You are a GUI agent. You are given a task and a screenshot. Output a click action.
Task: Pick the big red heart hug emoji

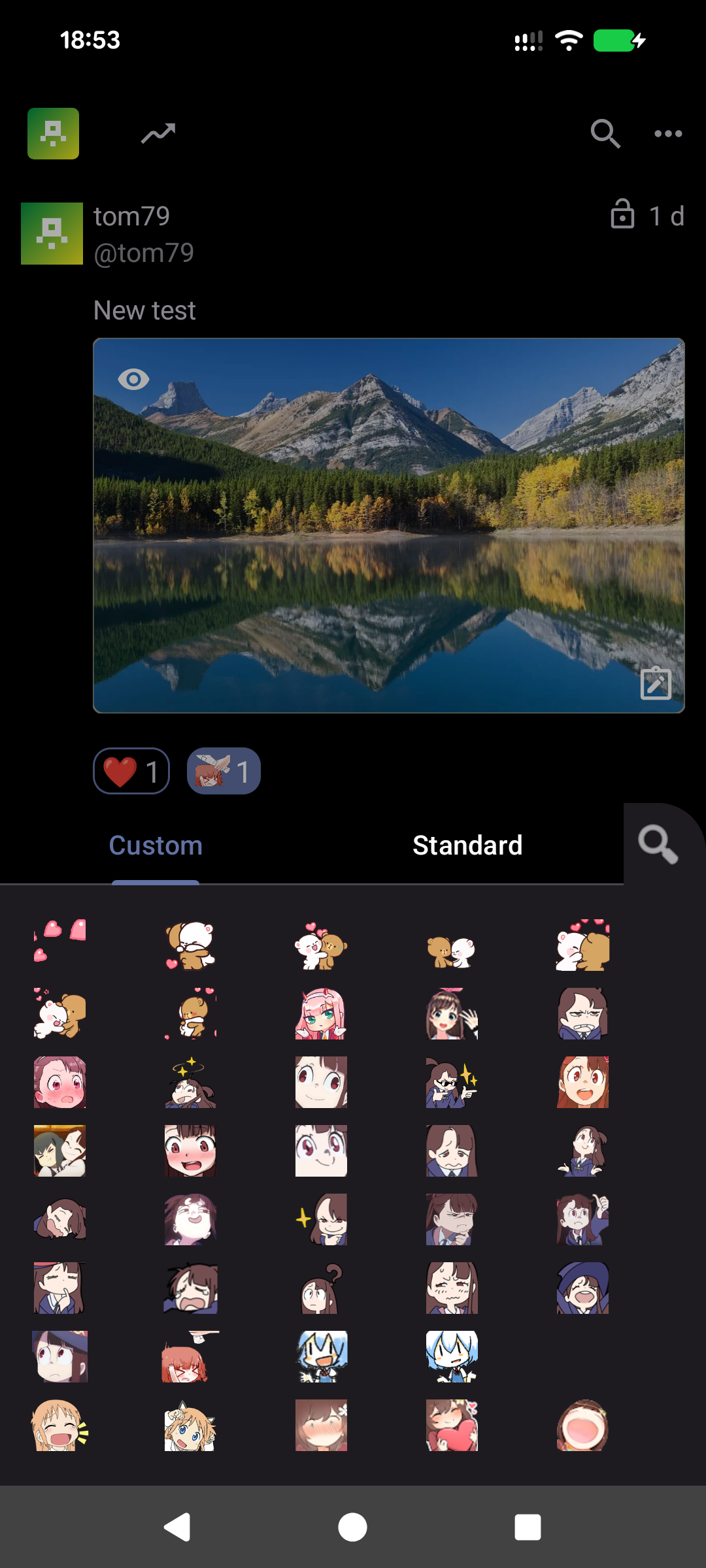coord(452,1425)
